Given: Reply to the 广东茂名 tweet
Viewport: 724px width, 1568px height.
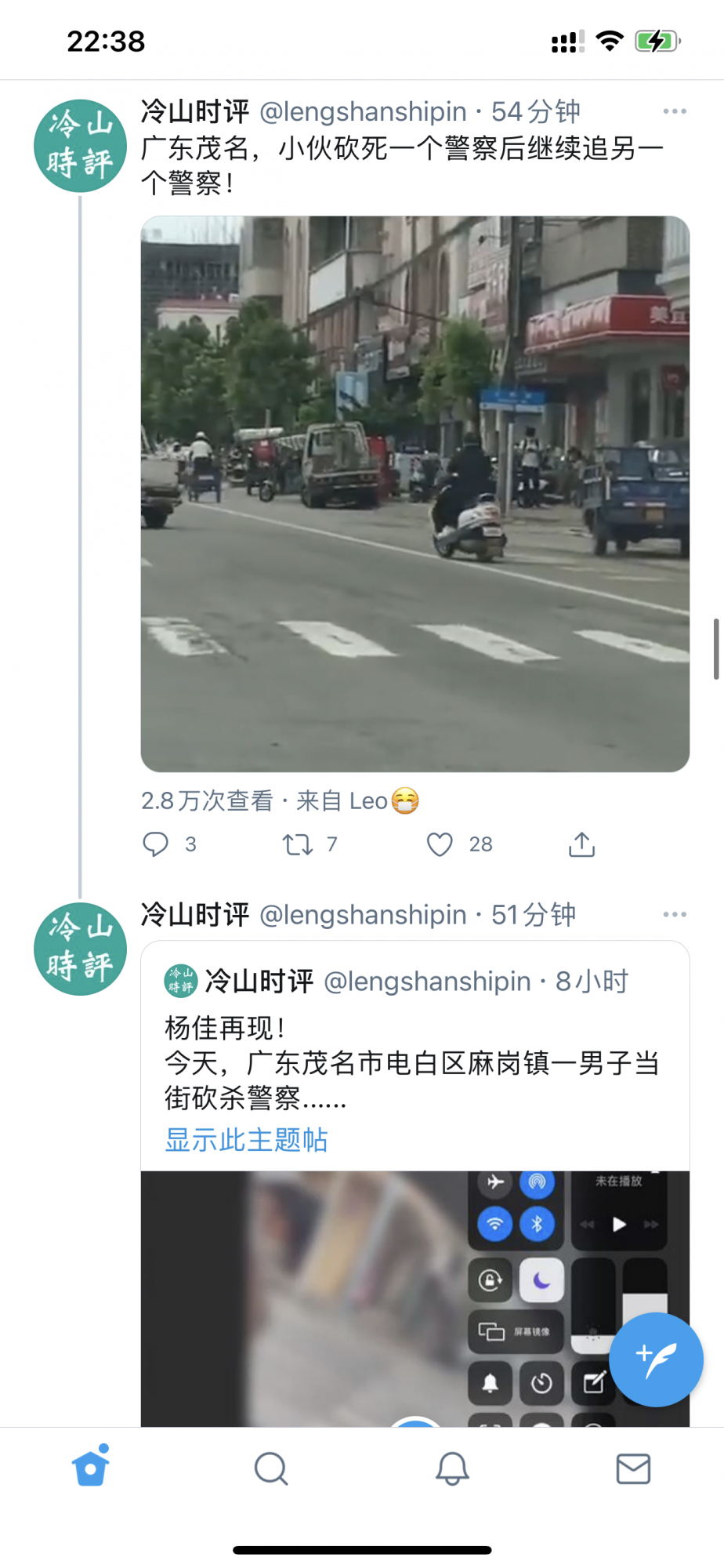Looking at the screenshot, I should (155, 844).
